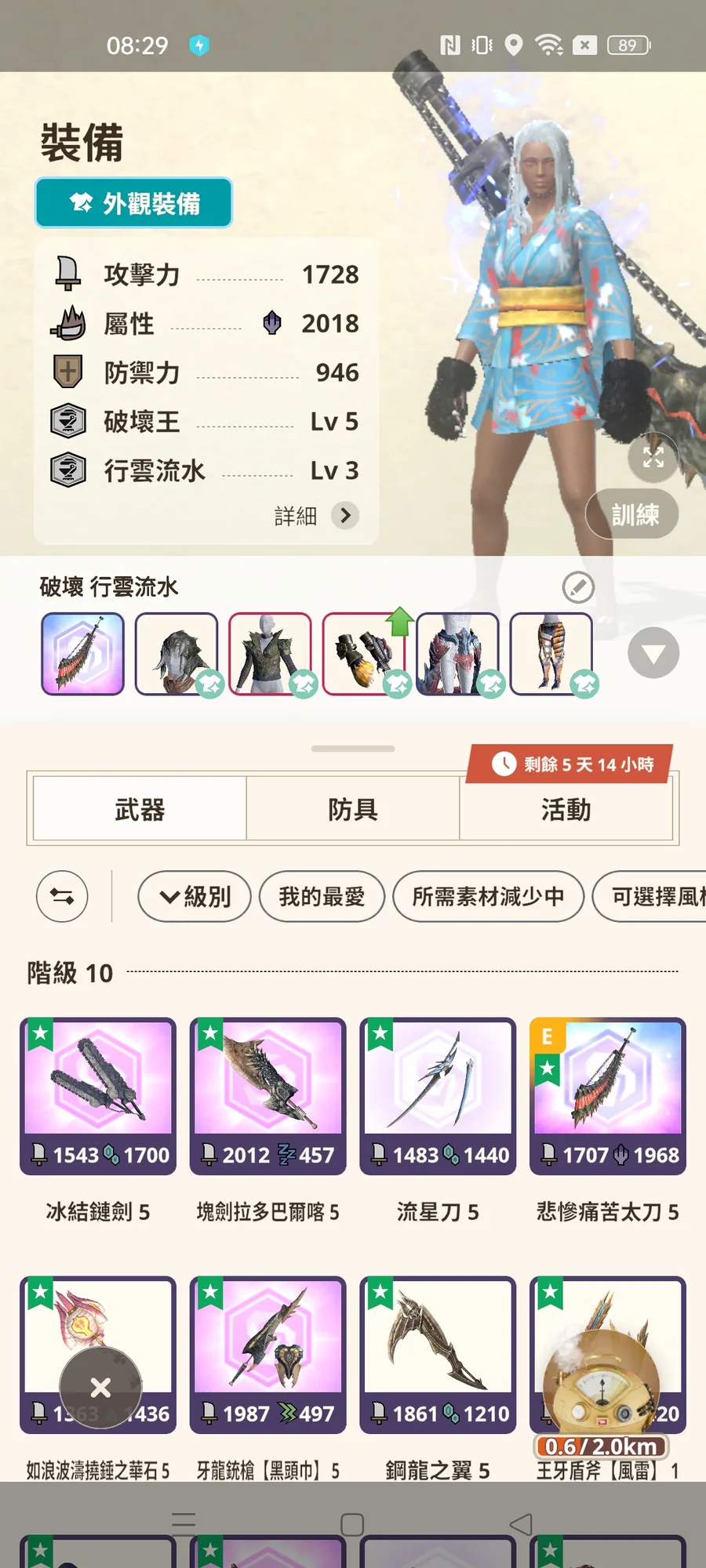This screenshot has height=1568, width=706.
Task: Edit the 破壞 行雲流水 loadout name
Action: [578, 586]
